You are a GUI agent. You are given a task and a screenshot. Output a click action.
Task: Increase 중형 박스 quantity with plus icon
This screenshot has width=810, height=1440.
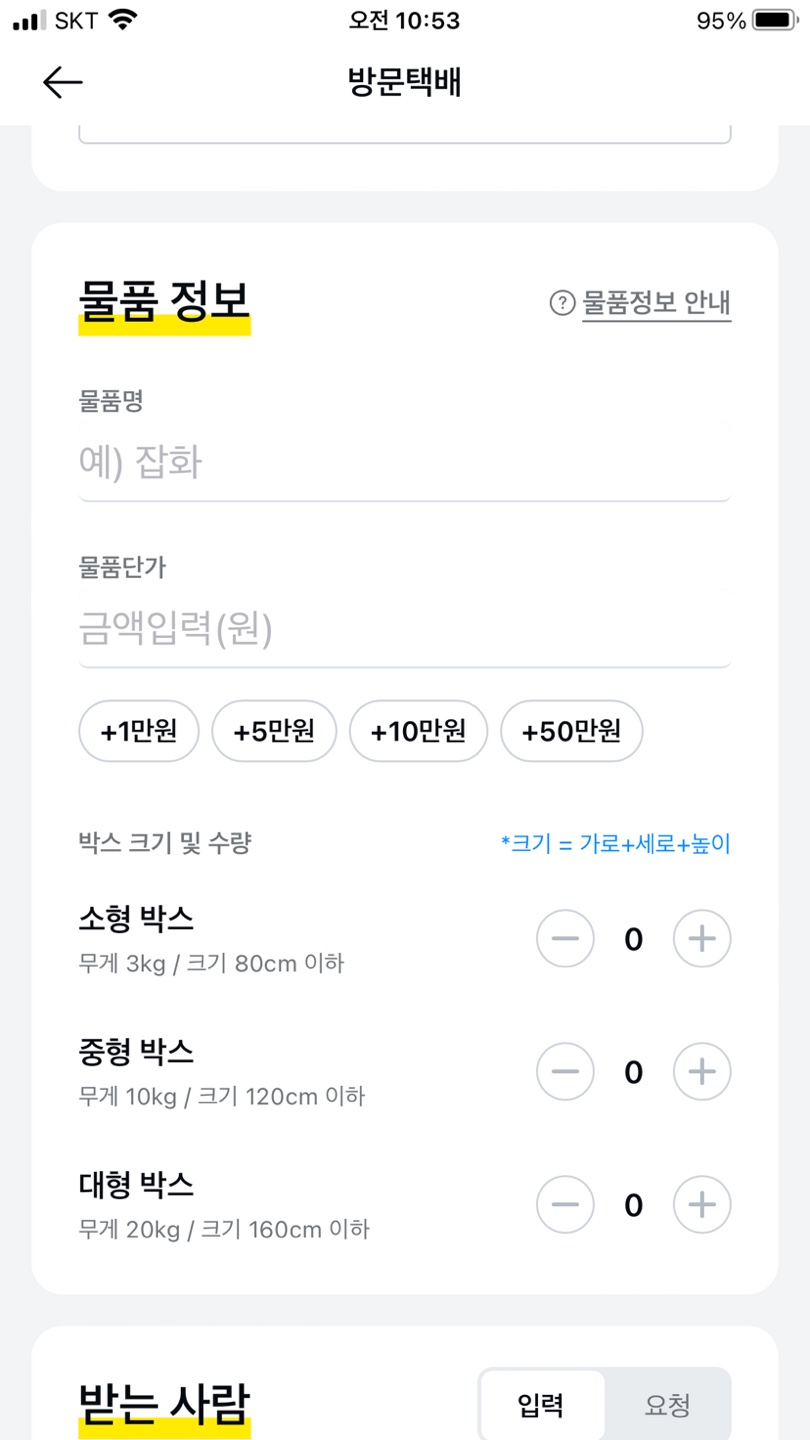pyautogui.click(x=701, y=1071)
